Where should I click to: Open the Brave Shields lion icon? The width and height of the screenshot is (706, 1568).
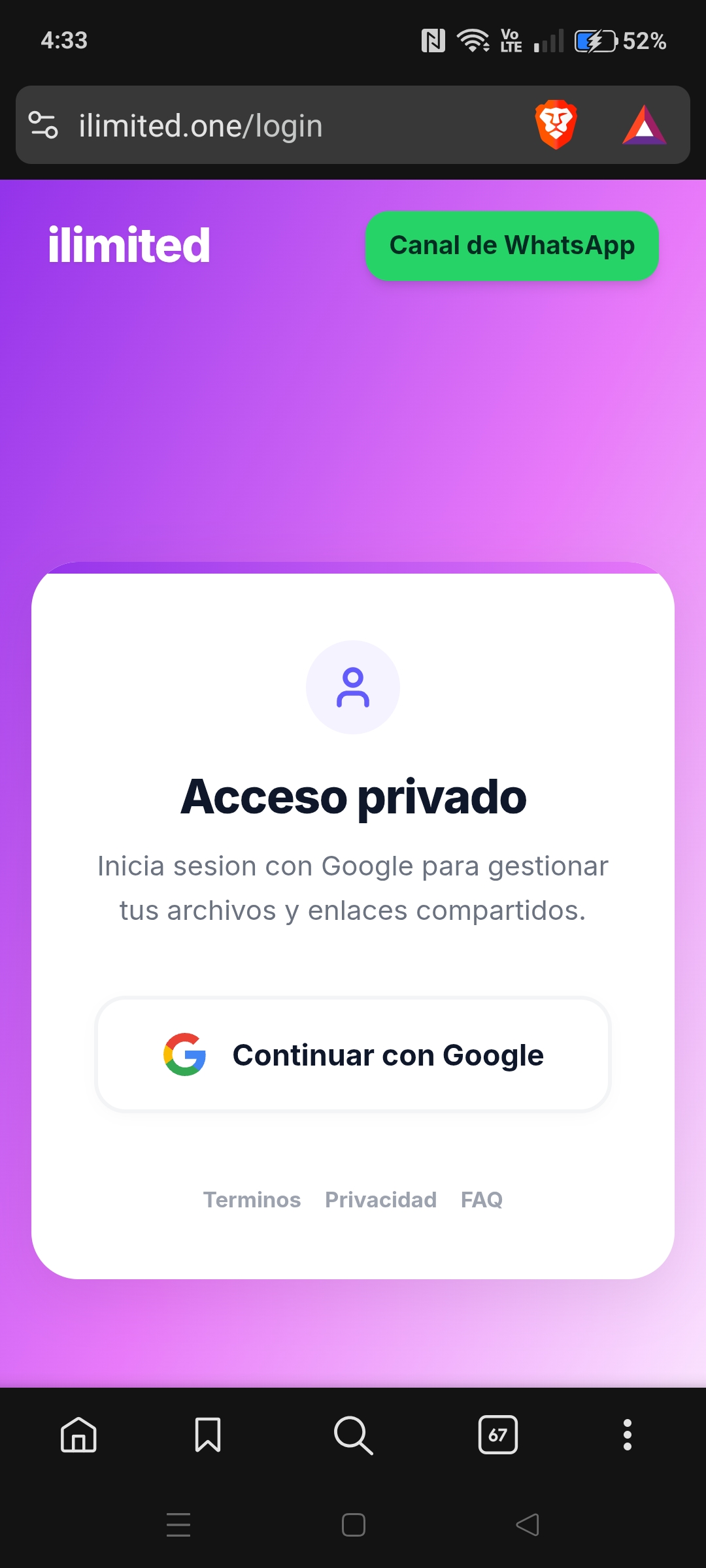click(x=556, y=125)
